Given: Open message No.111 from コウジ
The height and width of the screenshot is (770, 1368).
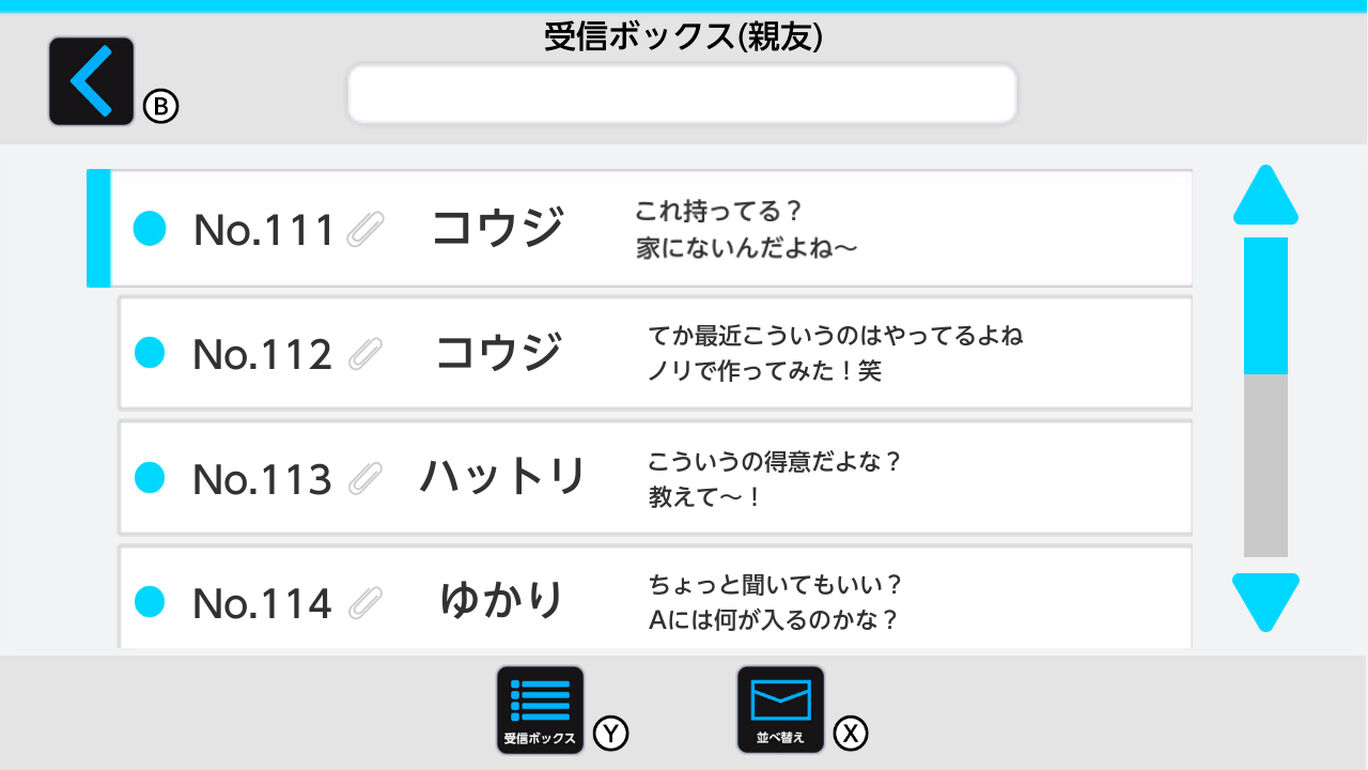Looking at the screenshot, I should click(650, 229).
